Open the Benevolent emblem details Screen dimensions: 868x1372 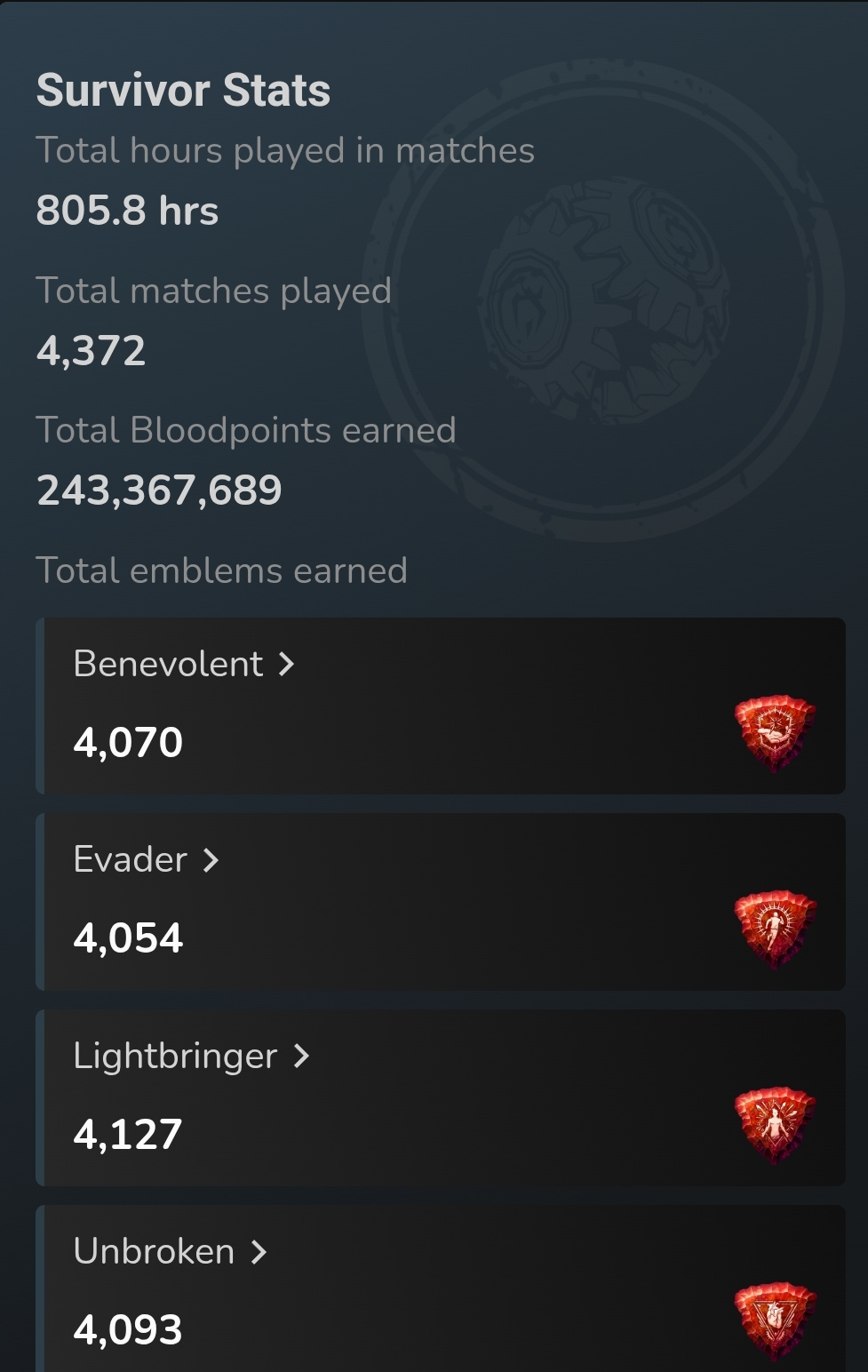pyautogui.click(x=184, y=665)
